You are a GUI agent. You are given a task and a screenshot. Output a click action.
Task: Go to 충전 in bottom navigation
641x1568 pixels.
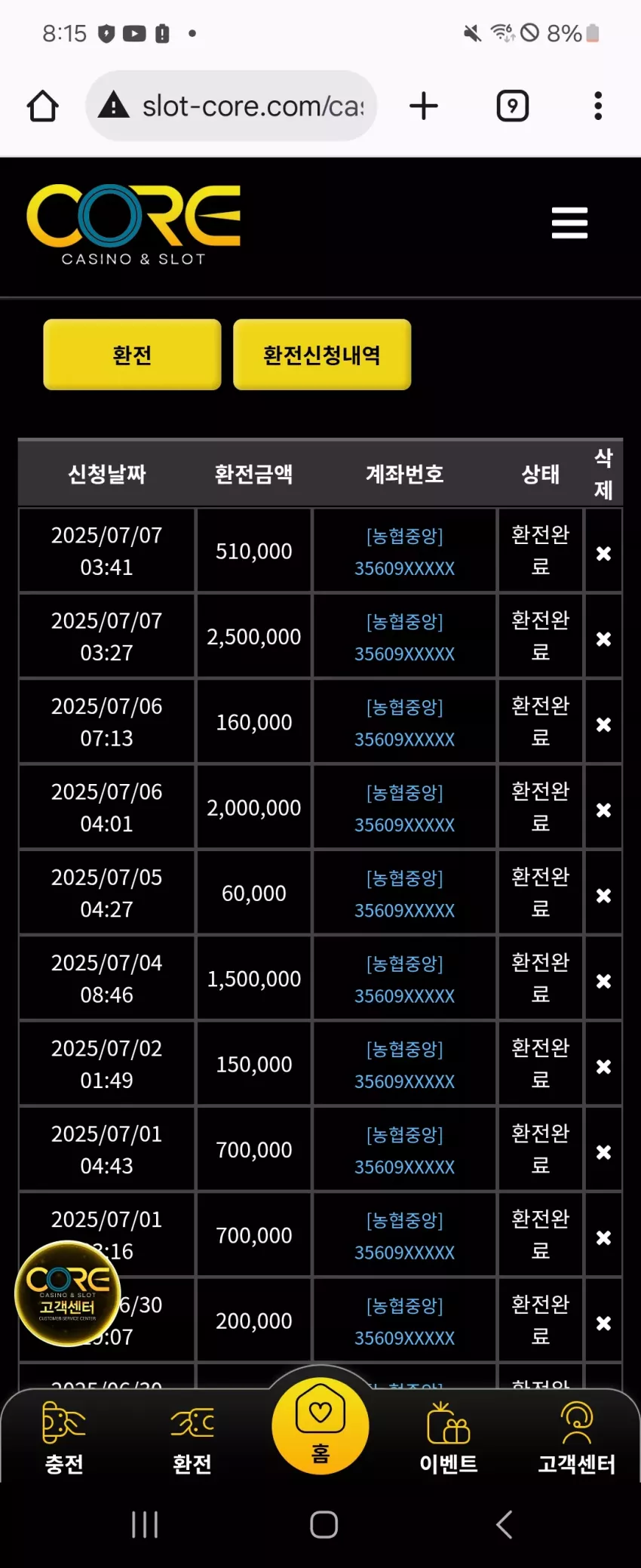(x=64, y=1437)
